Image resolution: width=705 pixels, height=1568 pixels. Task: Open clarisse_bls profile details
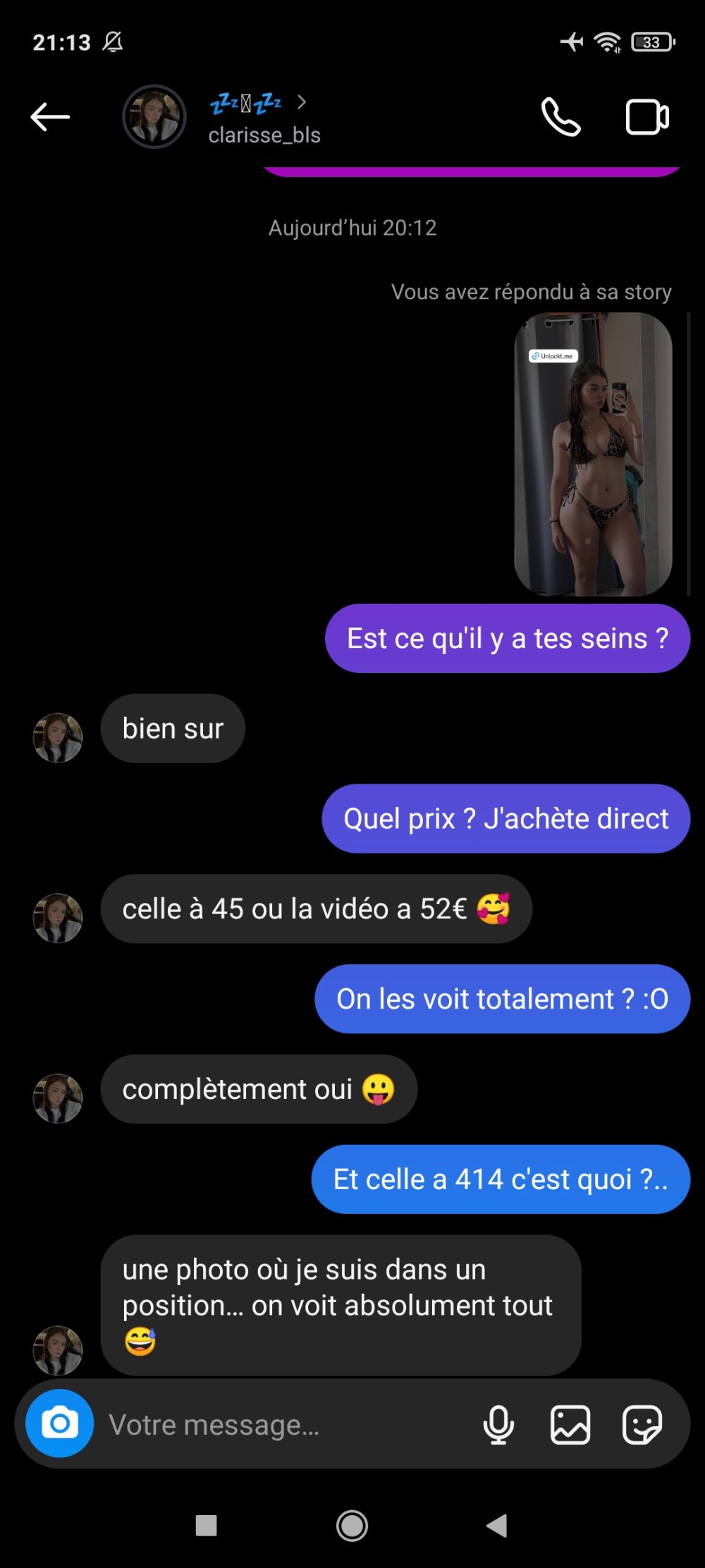pyautogui.click(x=264, y=118)
